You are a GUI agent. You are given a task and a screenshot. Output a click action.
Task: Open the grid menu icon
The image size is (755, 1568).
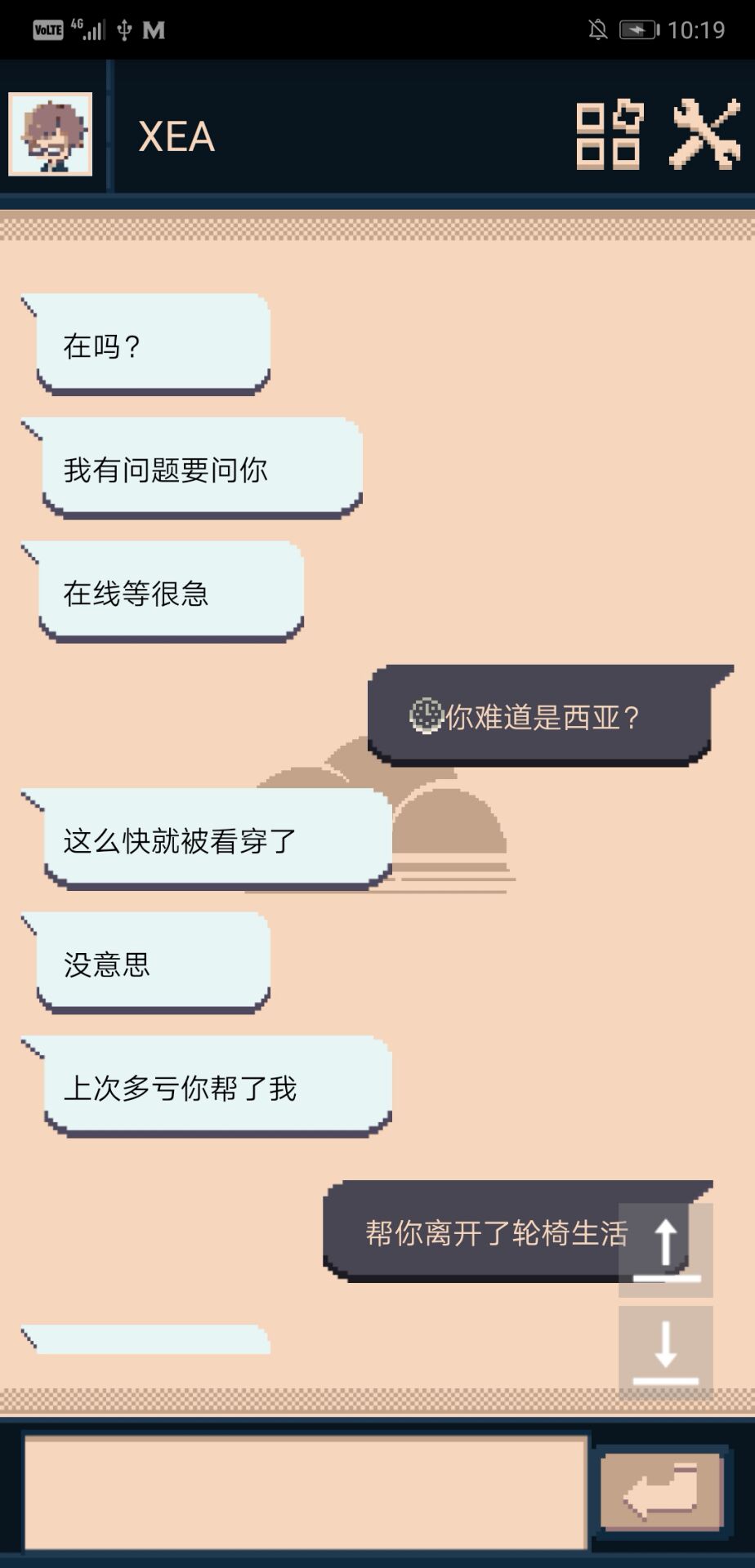click(610, 136)
